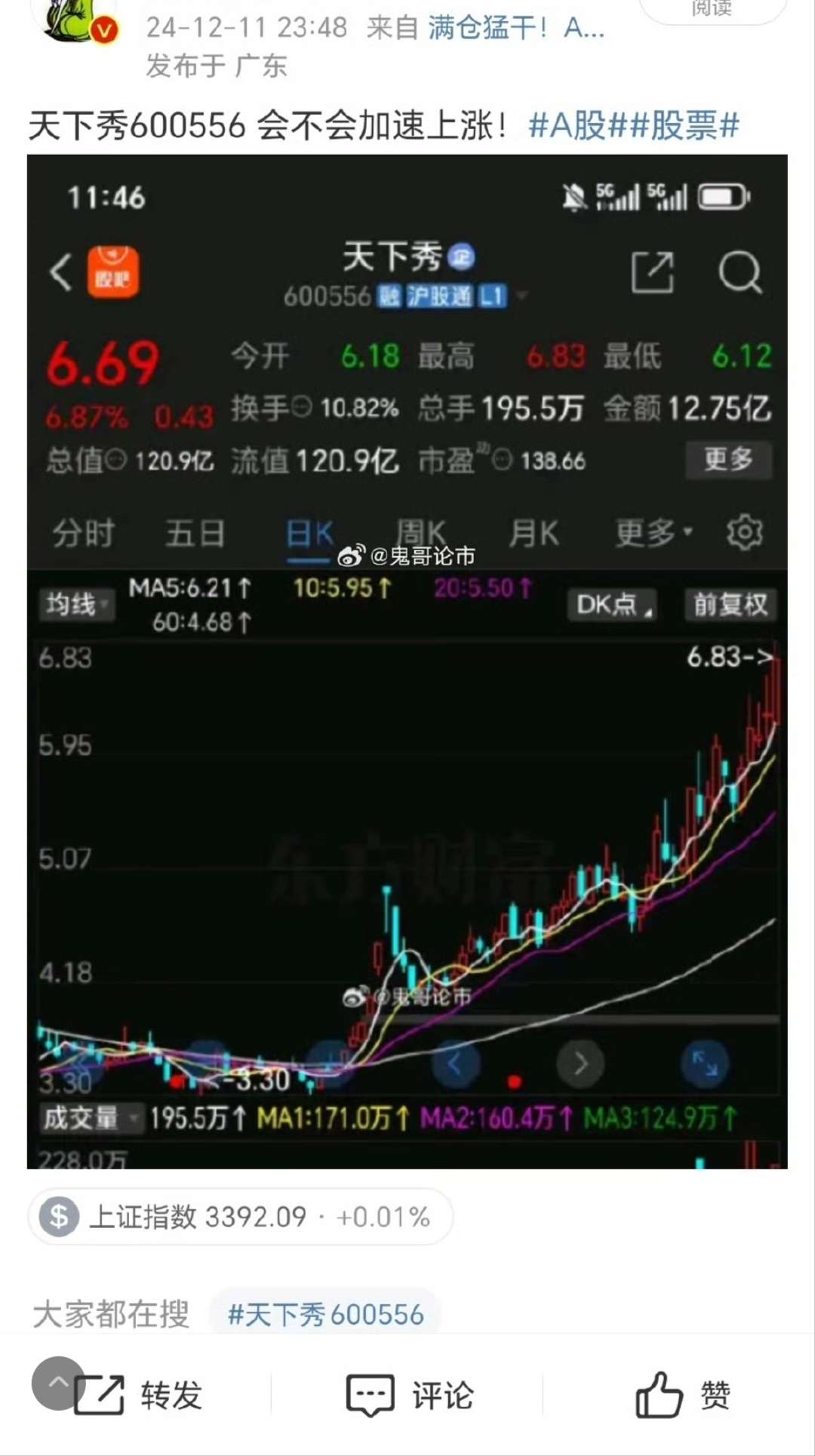Open the 成交量 indicator dropdown
The image size is (815, 1456).
(91, 1119)
